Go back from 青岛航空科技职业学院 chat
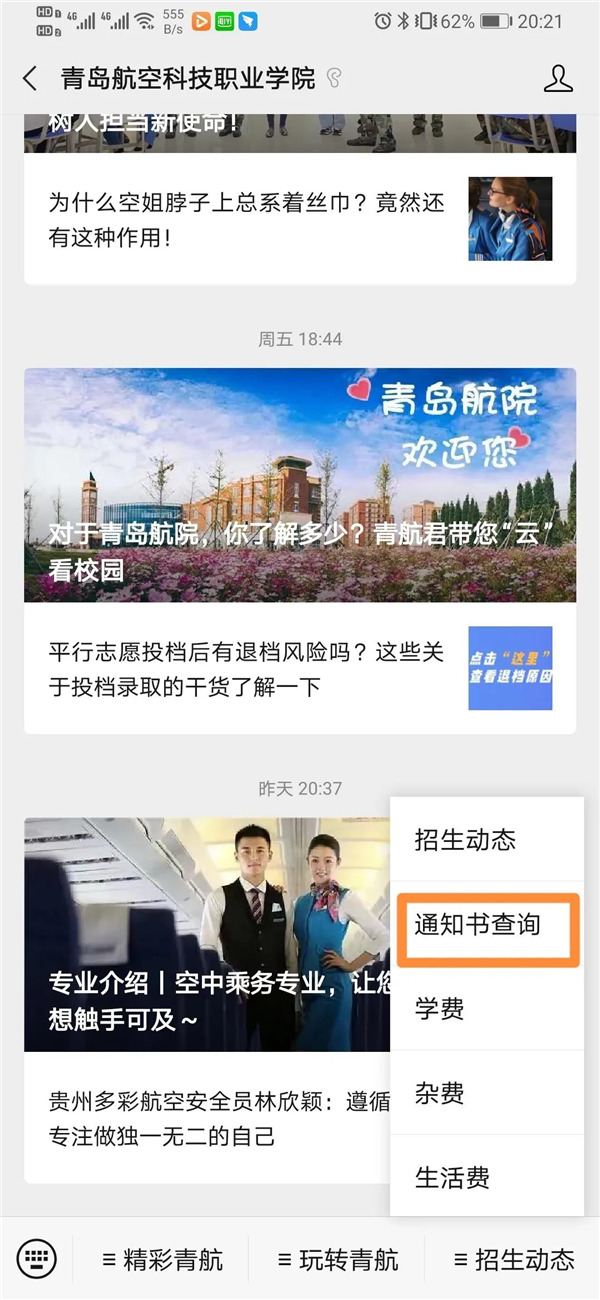 pyautogui.click(x=30, y=79)
